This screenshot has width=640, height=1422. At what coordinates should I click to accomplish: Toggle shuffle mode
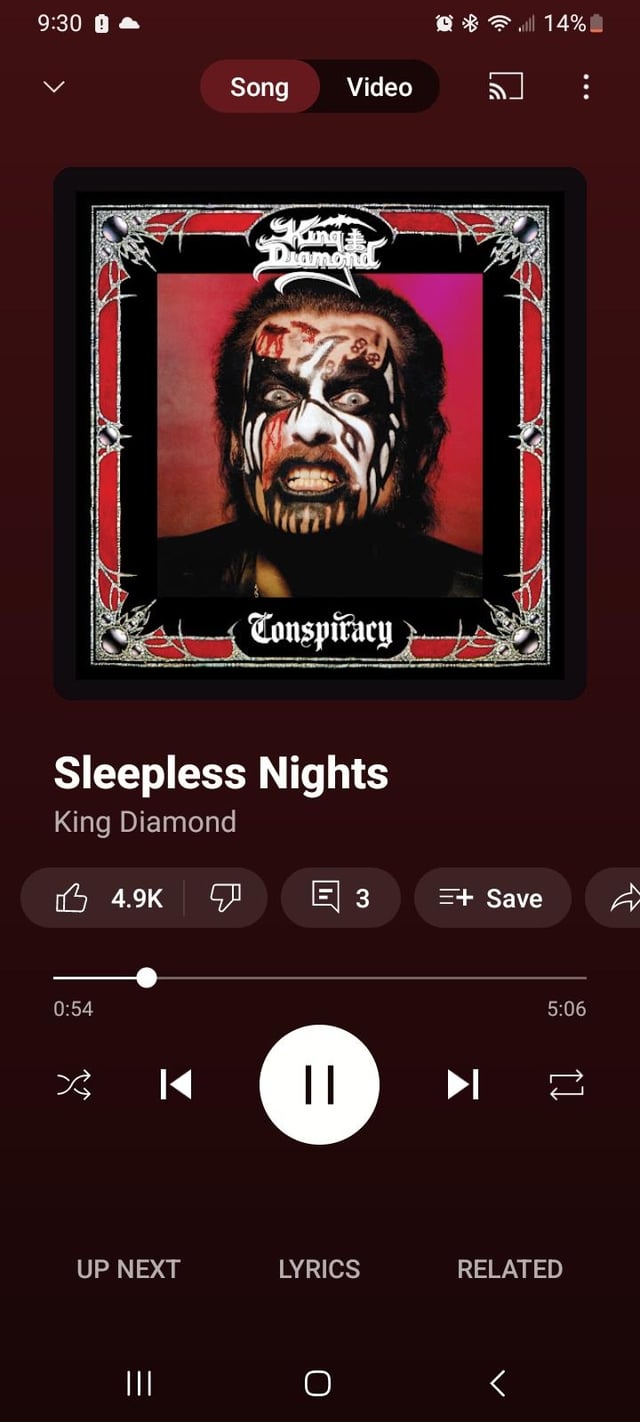pos(74,1084)
